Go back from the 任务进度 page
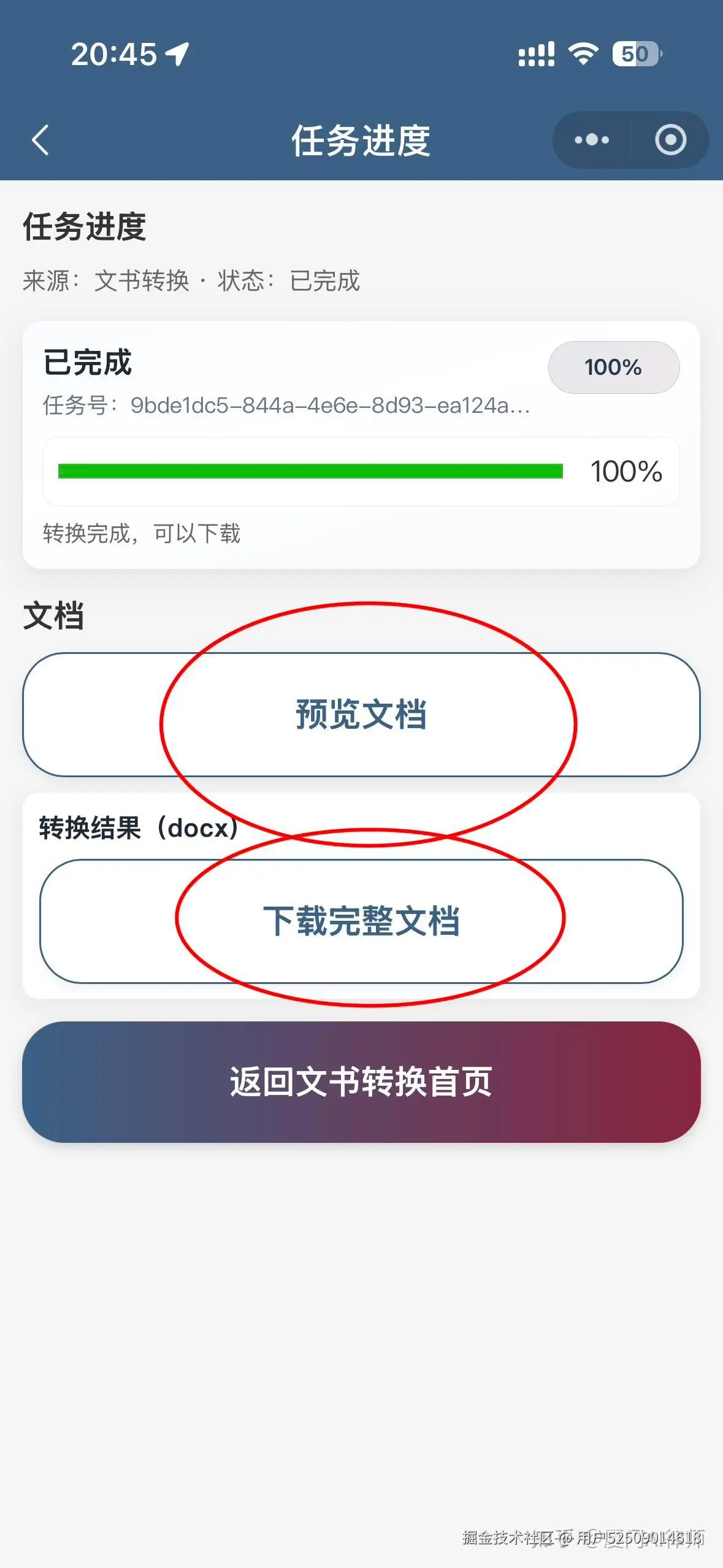This screenshot has width=723, height=1568. tap(40, 140)
